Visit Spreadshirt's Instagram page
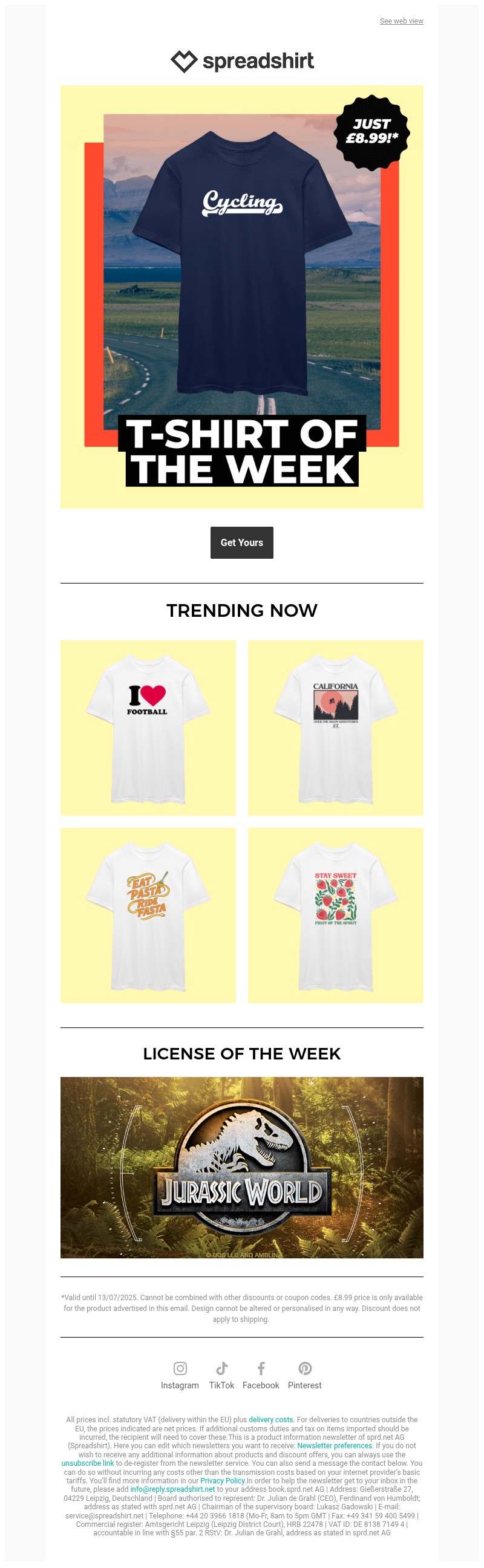 [x=180, y=1375]
